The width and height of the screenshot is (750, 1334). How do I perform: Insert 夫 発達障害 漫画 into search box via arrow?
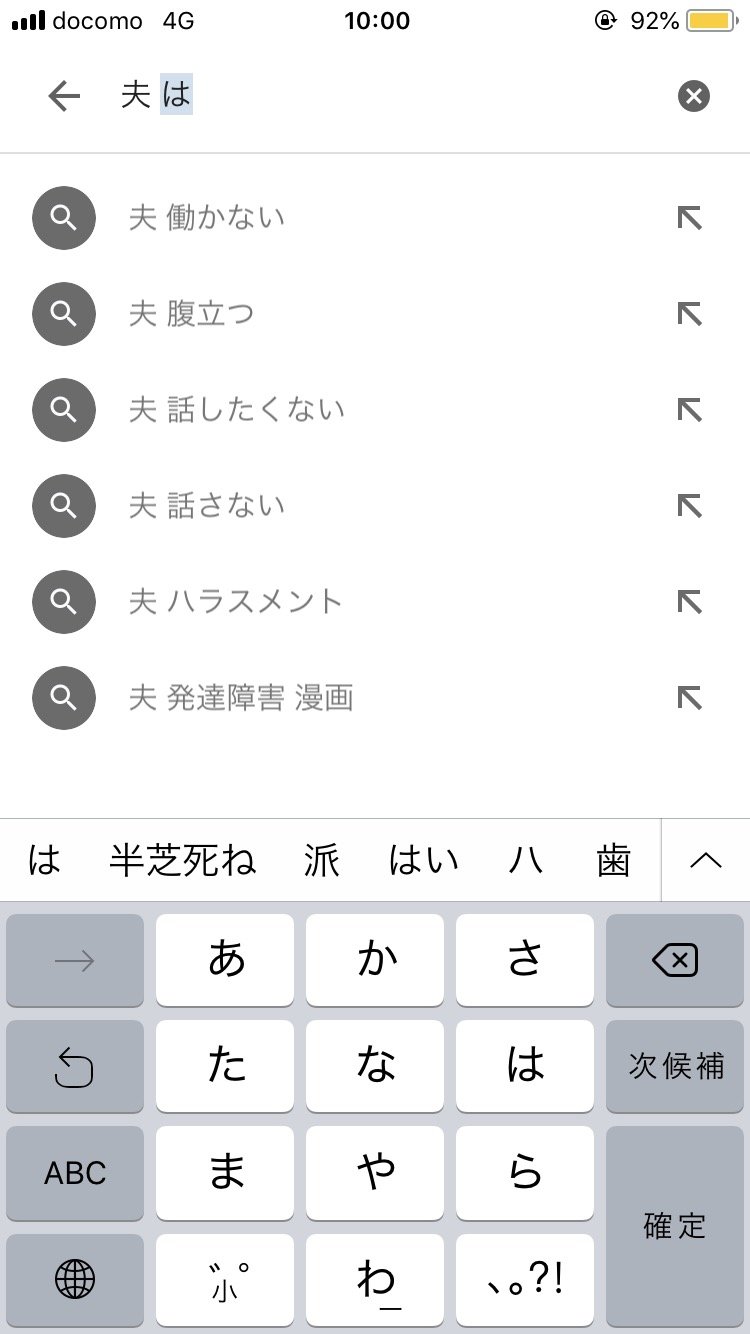(690, 697)
